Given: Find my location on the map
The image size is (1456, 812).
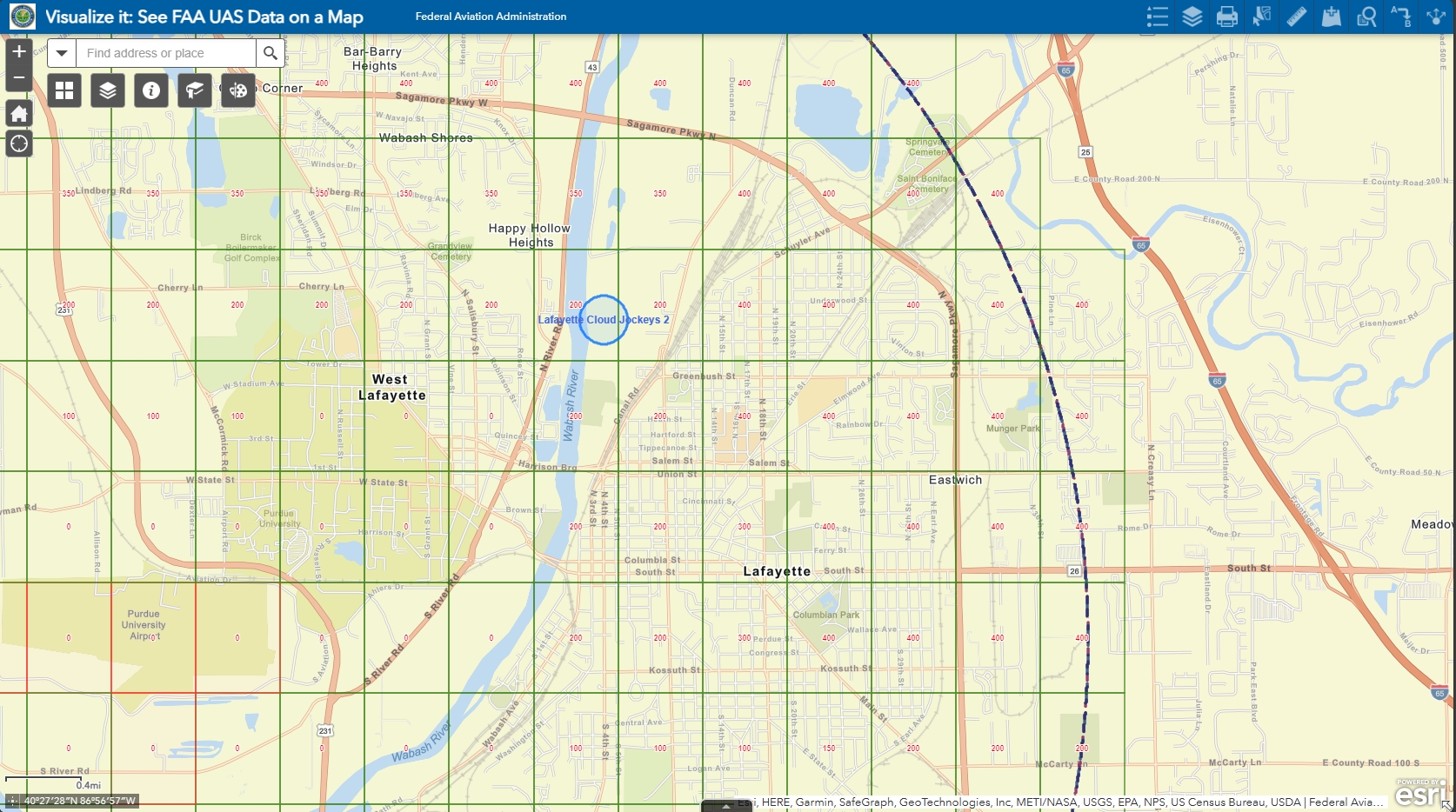Looking at the screenshot, I should [x=19, y=143].
